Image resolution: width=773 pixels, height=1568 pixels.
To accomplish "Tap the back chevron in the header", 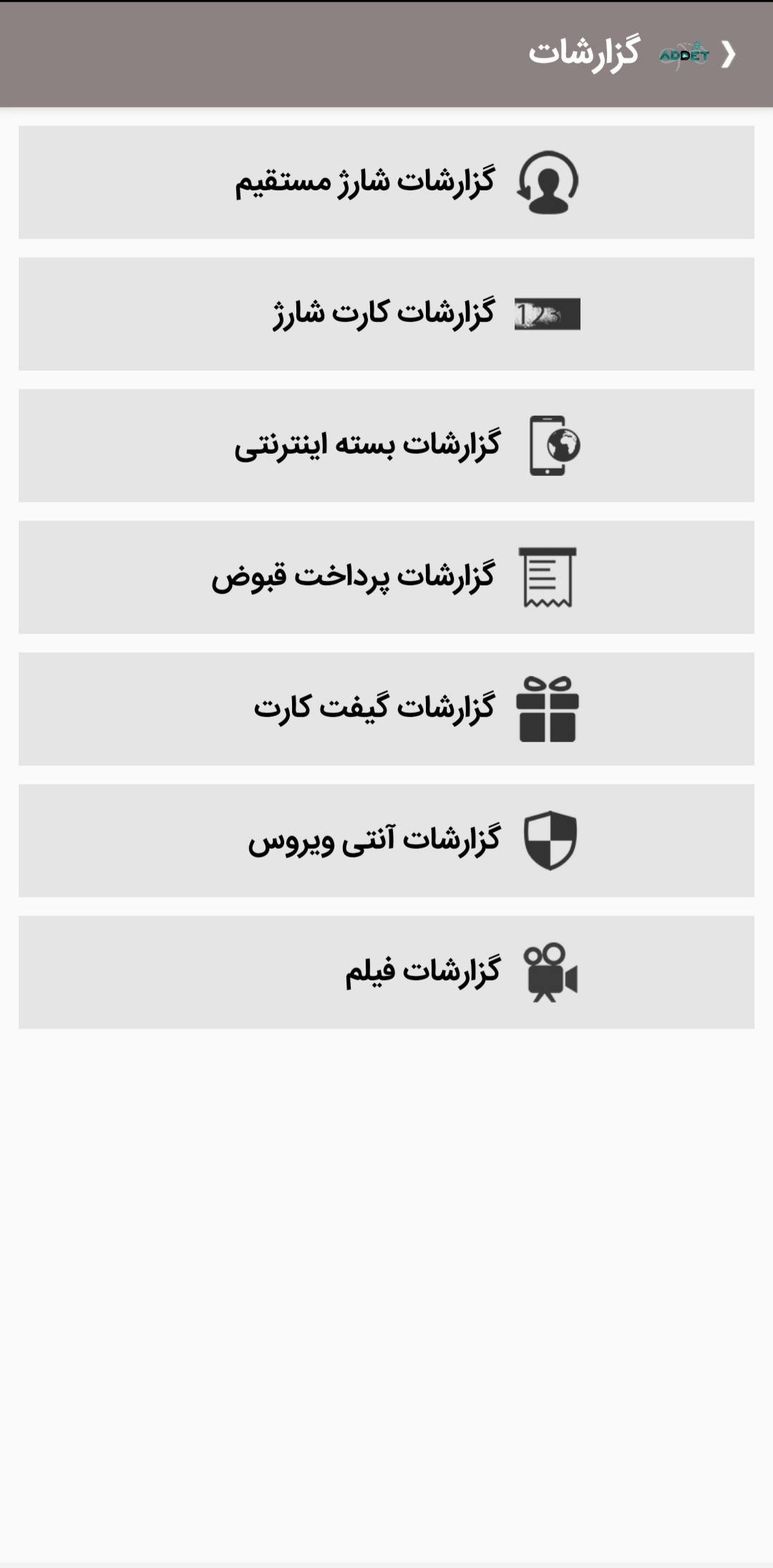I will point(731,54).
